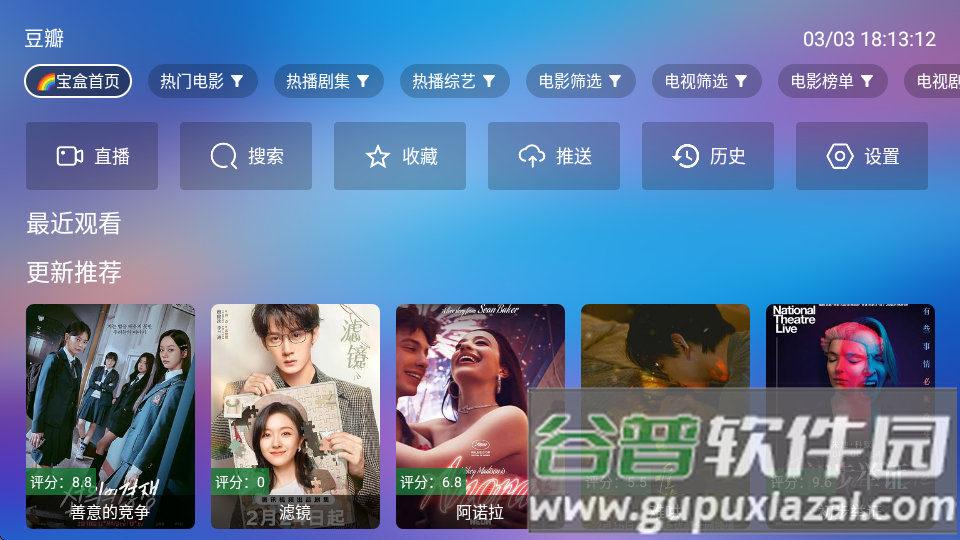Screen dimensions: 960x540
Task: Tap the 推送 push button
Action: [x=554, y=156]
